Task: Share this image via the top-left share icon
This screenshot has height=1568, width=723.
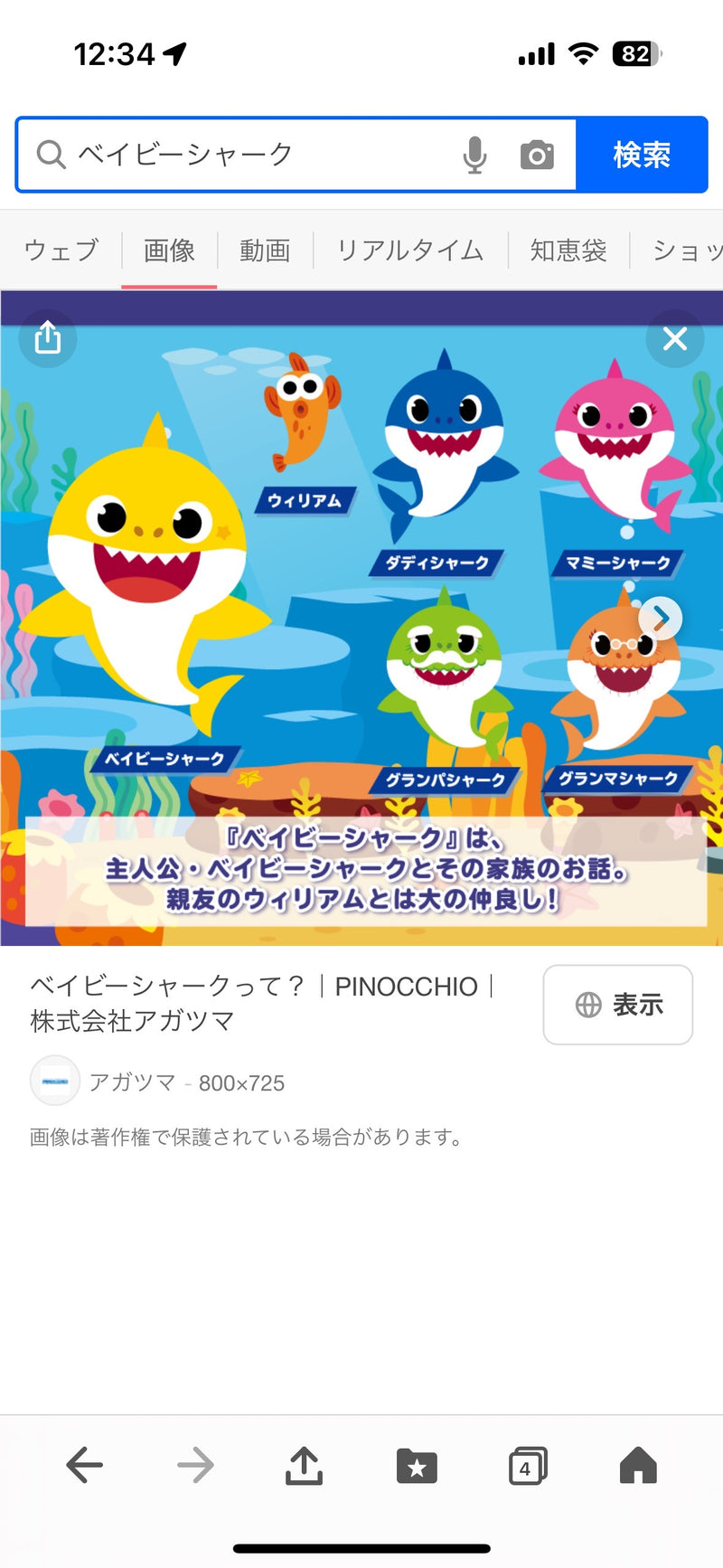Action: pyautogui.click(x=48, y=338)
